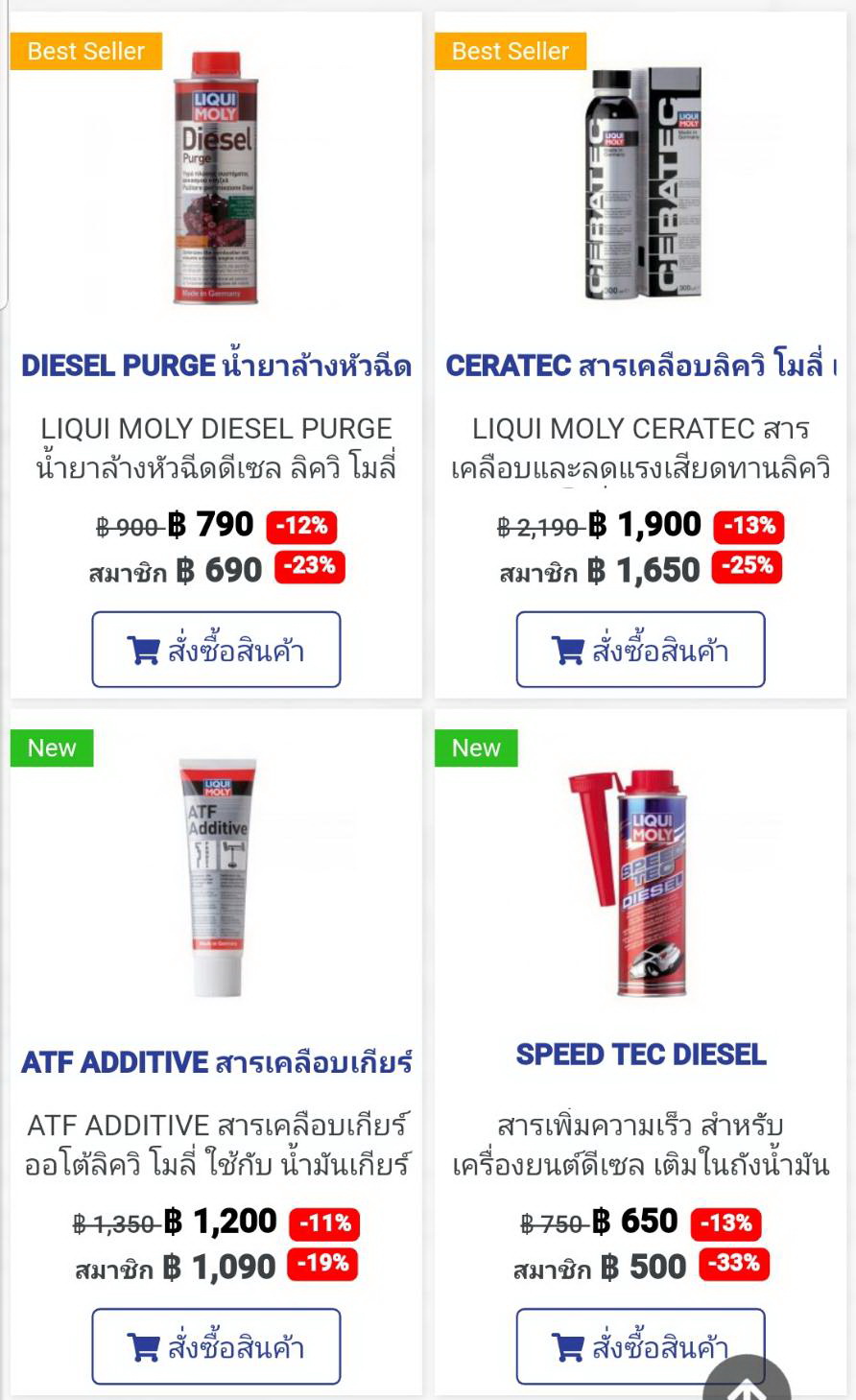
Task: Open the Diesel Purge product image
Action: pos(216,179)
